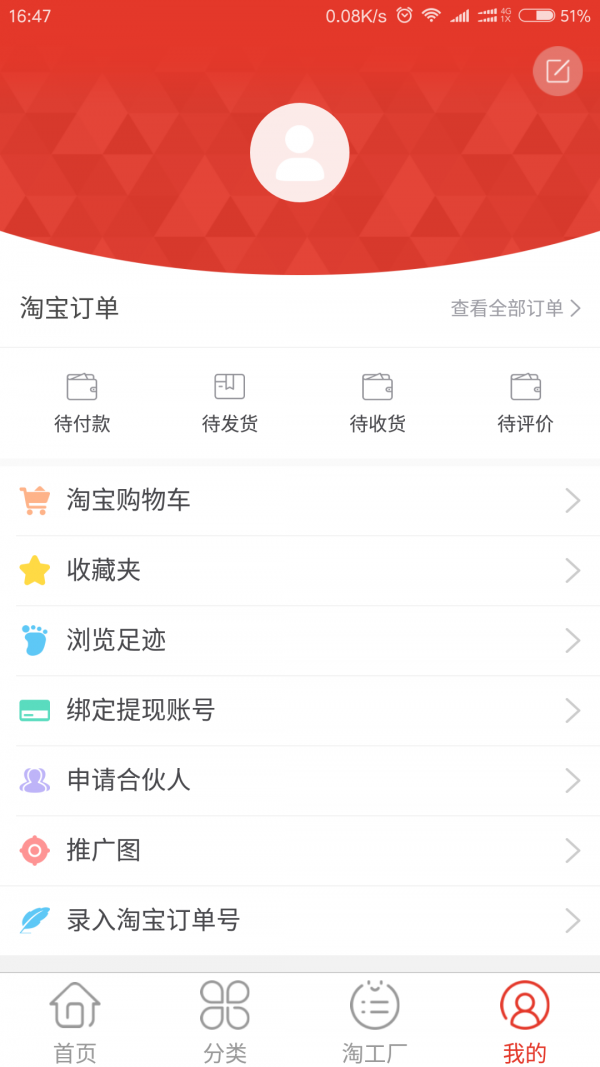
Task: Tap the edit profile icon
Action: point(557,71)
